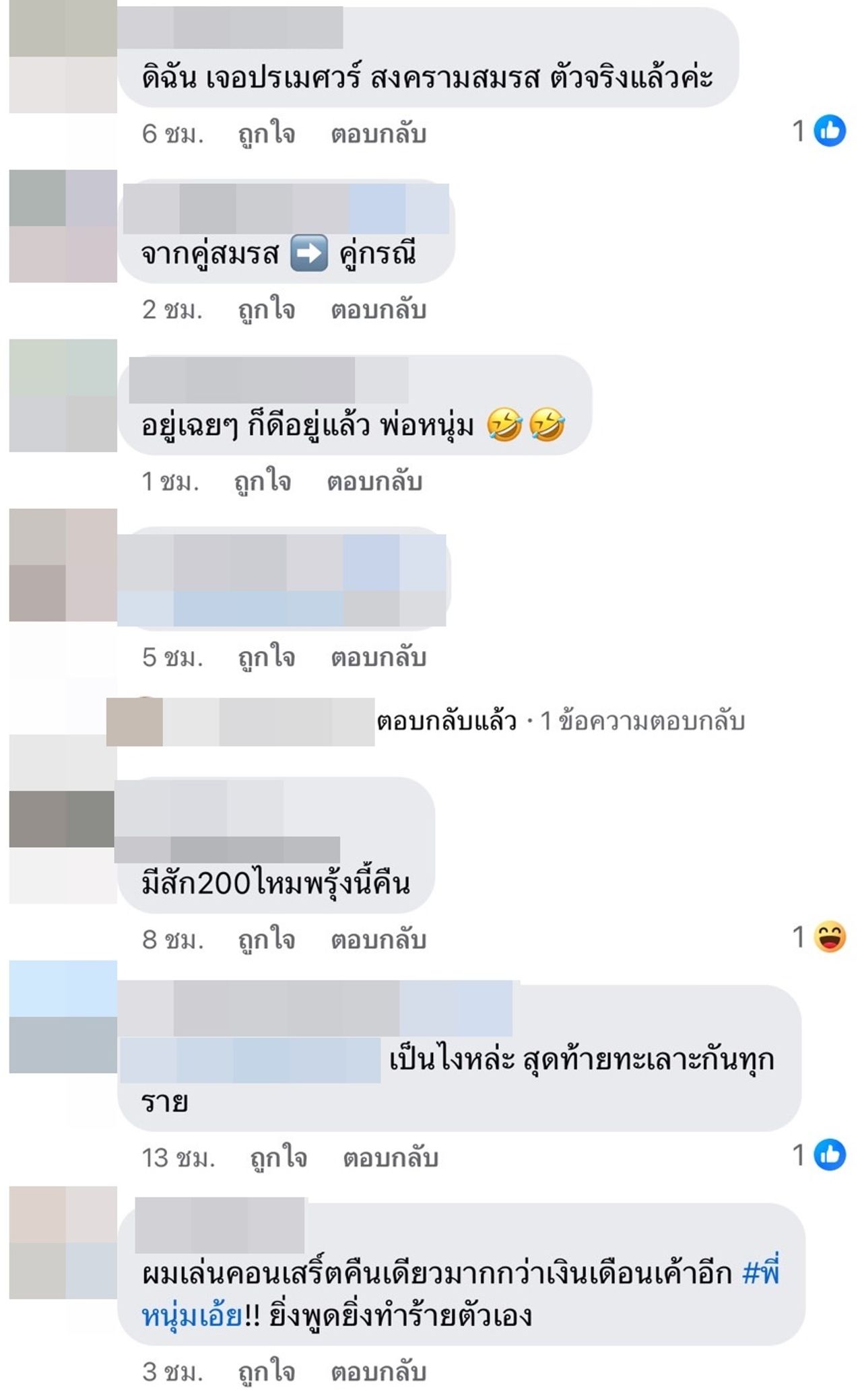
Task: View haha reaction on 'มีสัก200ไหมพรุ่งนี้คืน' comment
Action: coord(828,937)
